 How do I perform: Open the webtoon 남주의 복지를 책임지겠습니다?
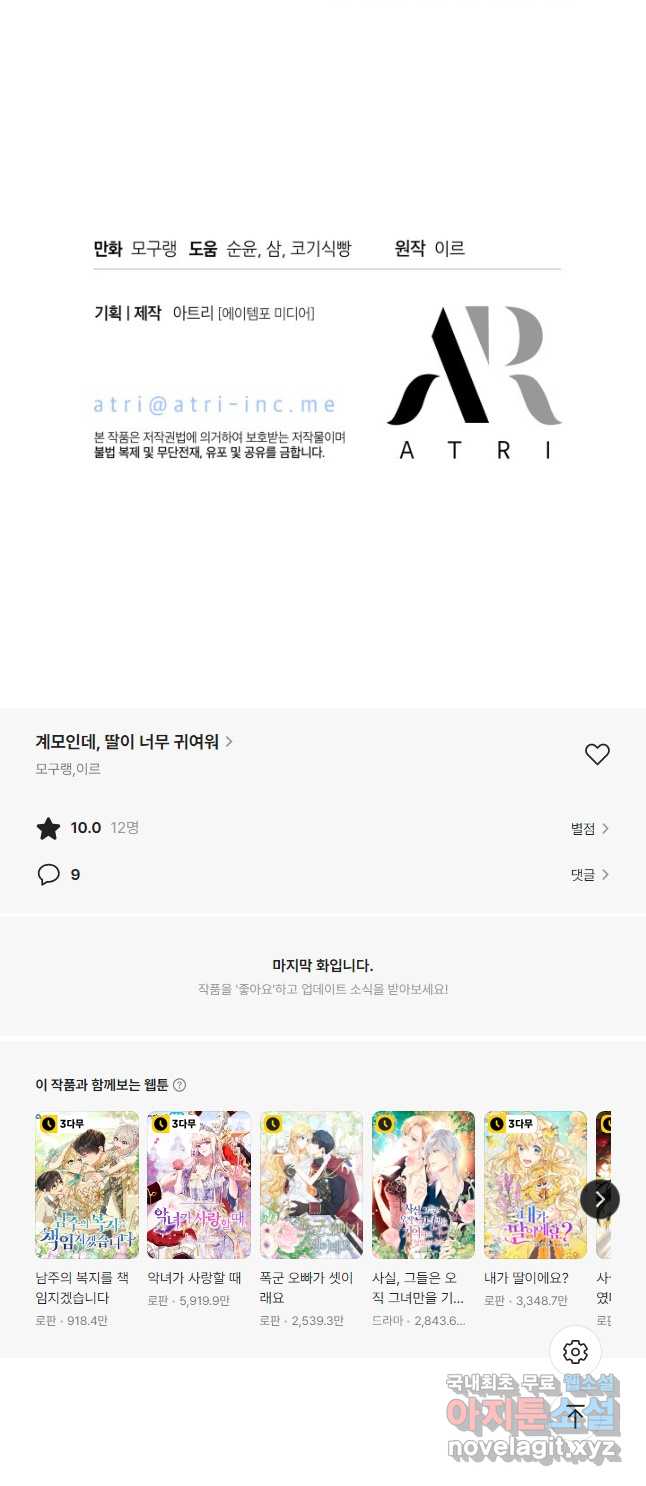coord(87,1185)
